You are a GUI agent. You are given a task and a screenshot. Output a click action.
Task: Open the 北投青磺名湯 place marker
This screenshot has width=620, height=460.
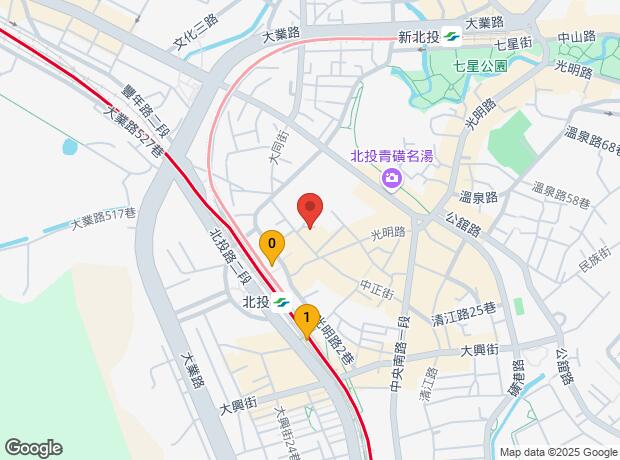pos(391,177)
